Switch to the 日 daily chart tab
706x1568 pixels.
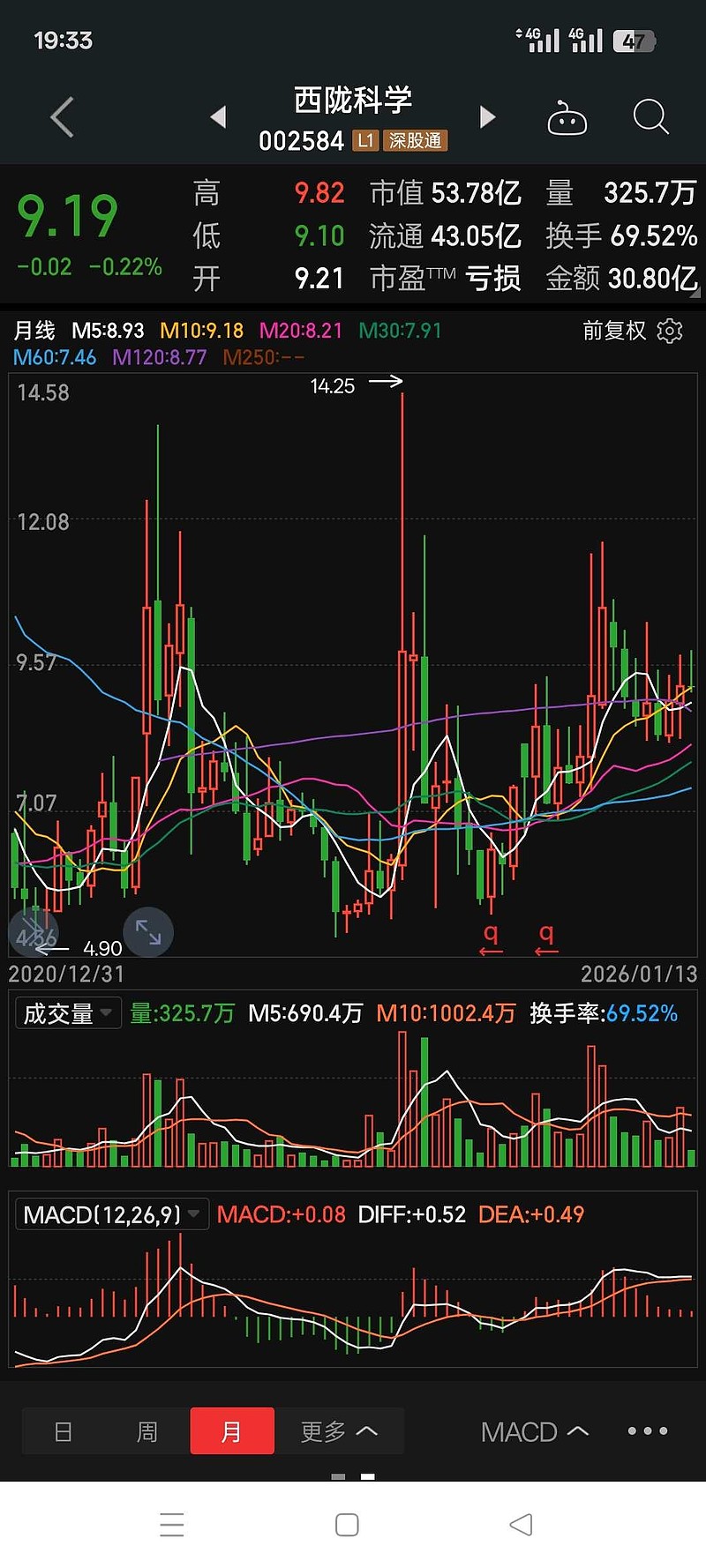tap(63, 1431)
